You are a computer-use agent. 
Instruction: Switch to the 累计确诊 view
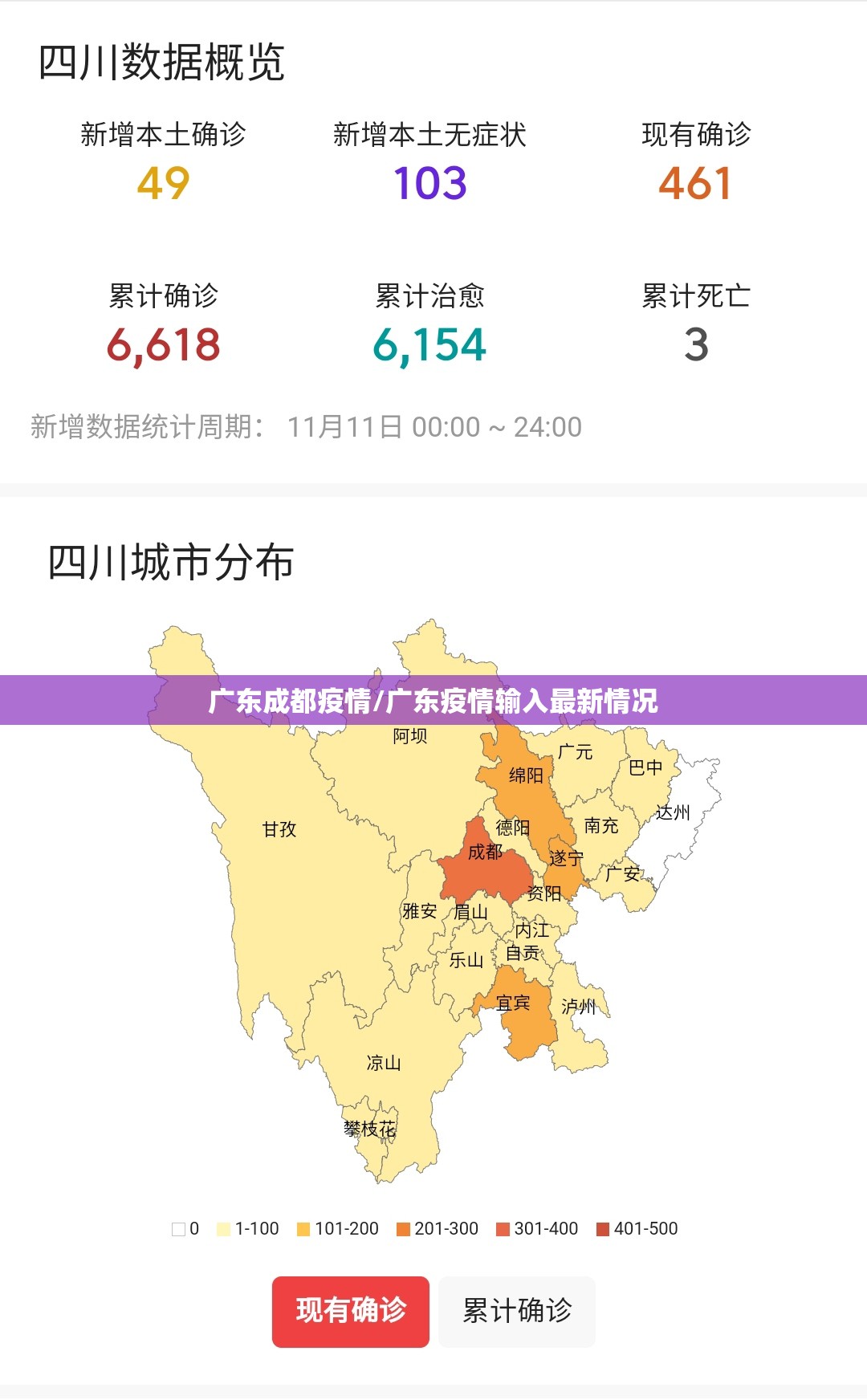(516, 1311)
